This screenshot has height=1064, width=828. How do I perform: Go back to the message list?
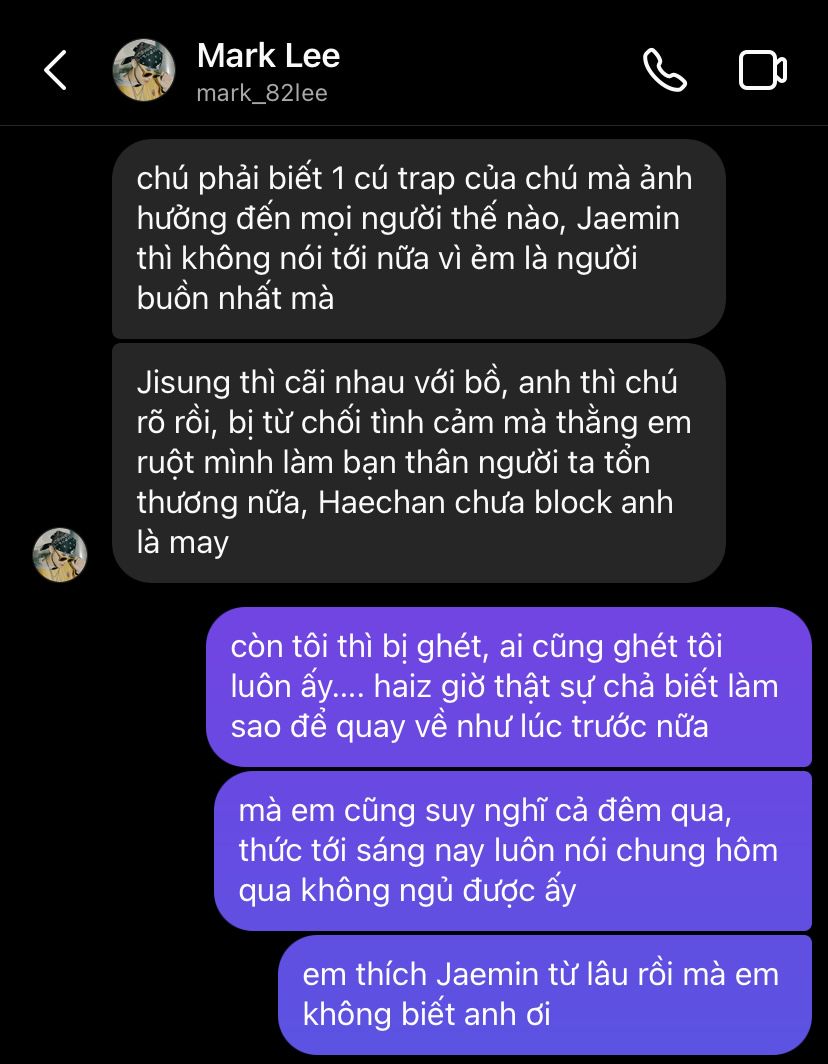(55, 71)
